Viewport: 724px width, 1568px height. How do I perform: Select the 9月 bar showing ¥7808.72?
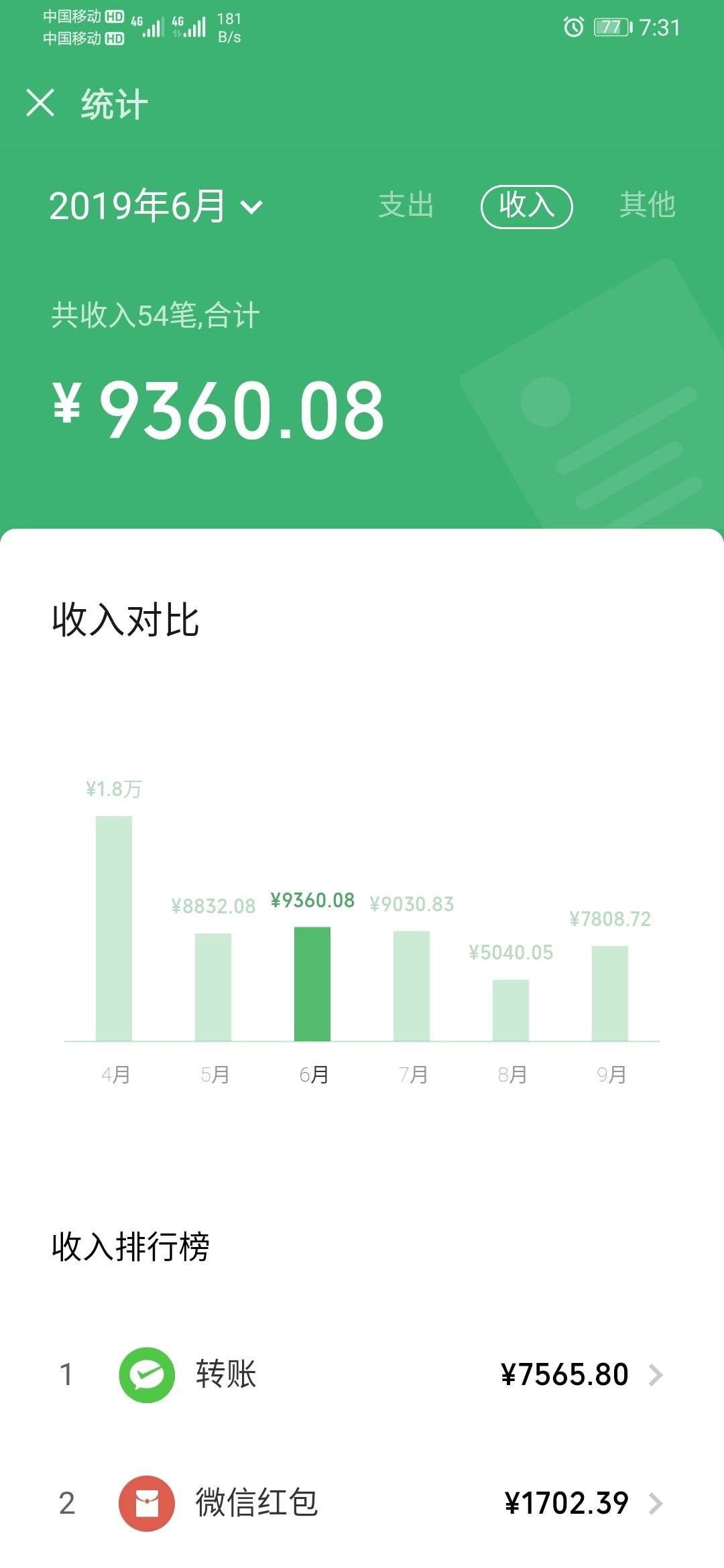610,993
